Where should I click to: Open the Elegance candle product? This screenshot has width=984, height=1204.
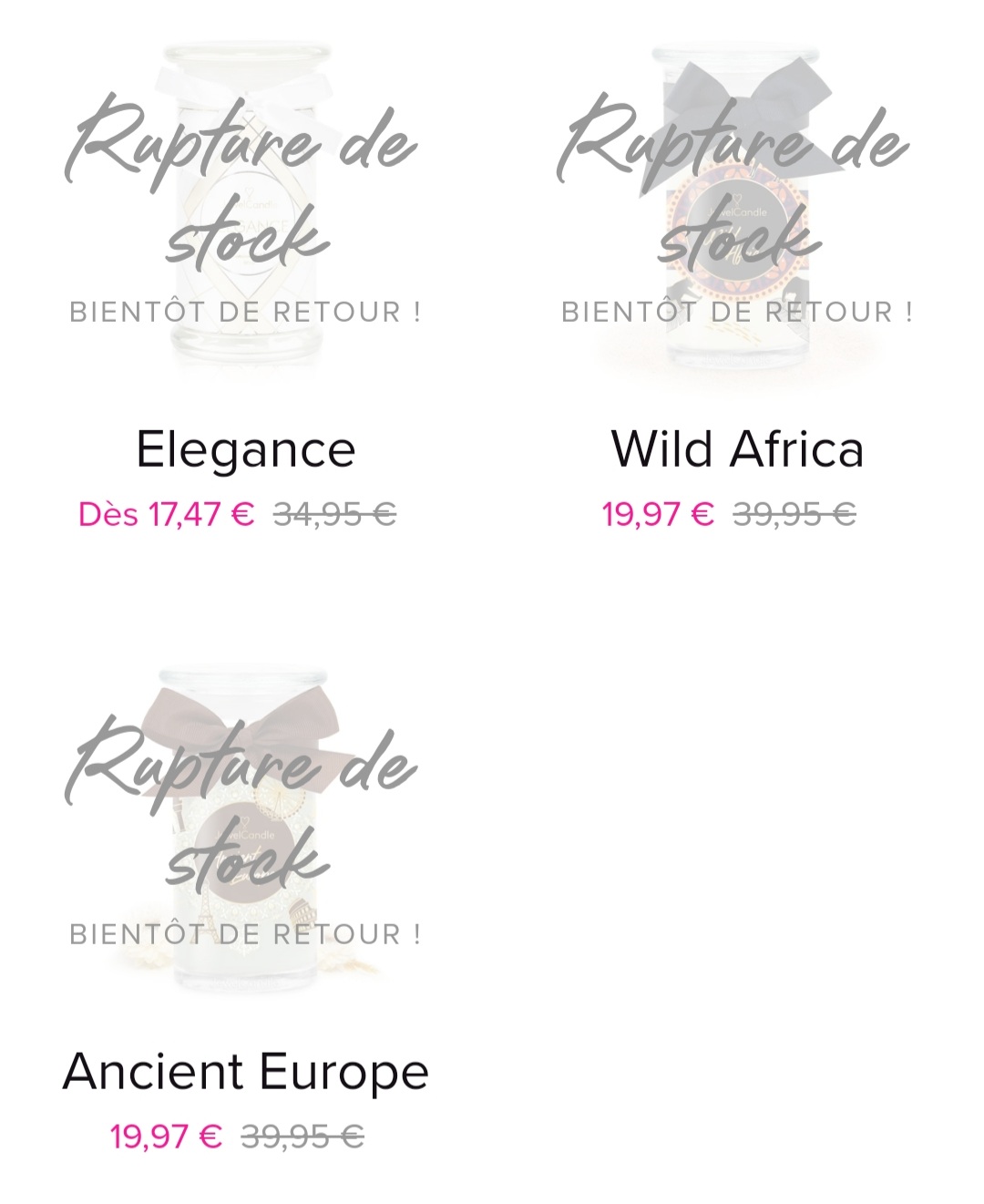tap(246, 449)
